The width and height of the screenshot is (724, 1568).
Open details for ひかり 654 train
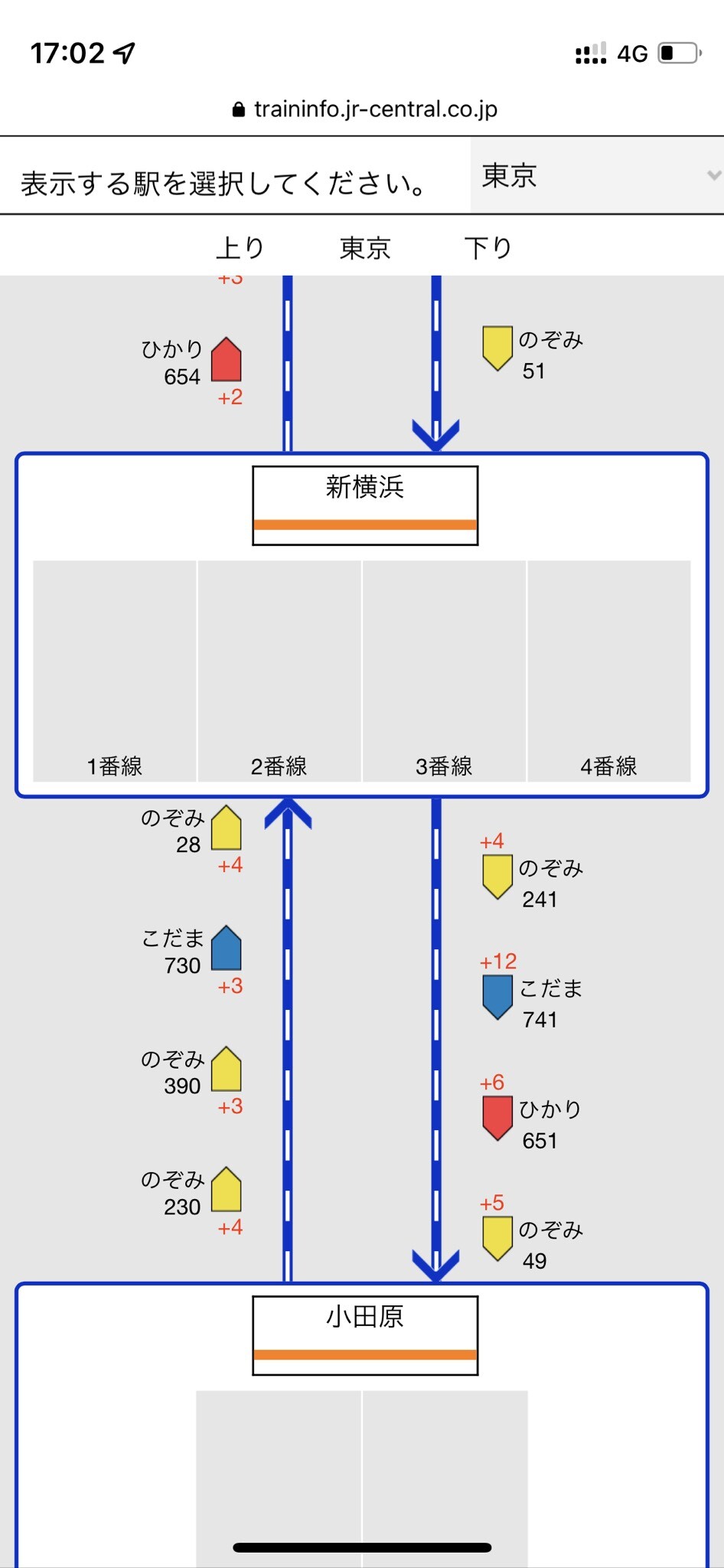[x=227, y=359]
